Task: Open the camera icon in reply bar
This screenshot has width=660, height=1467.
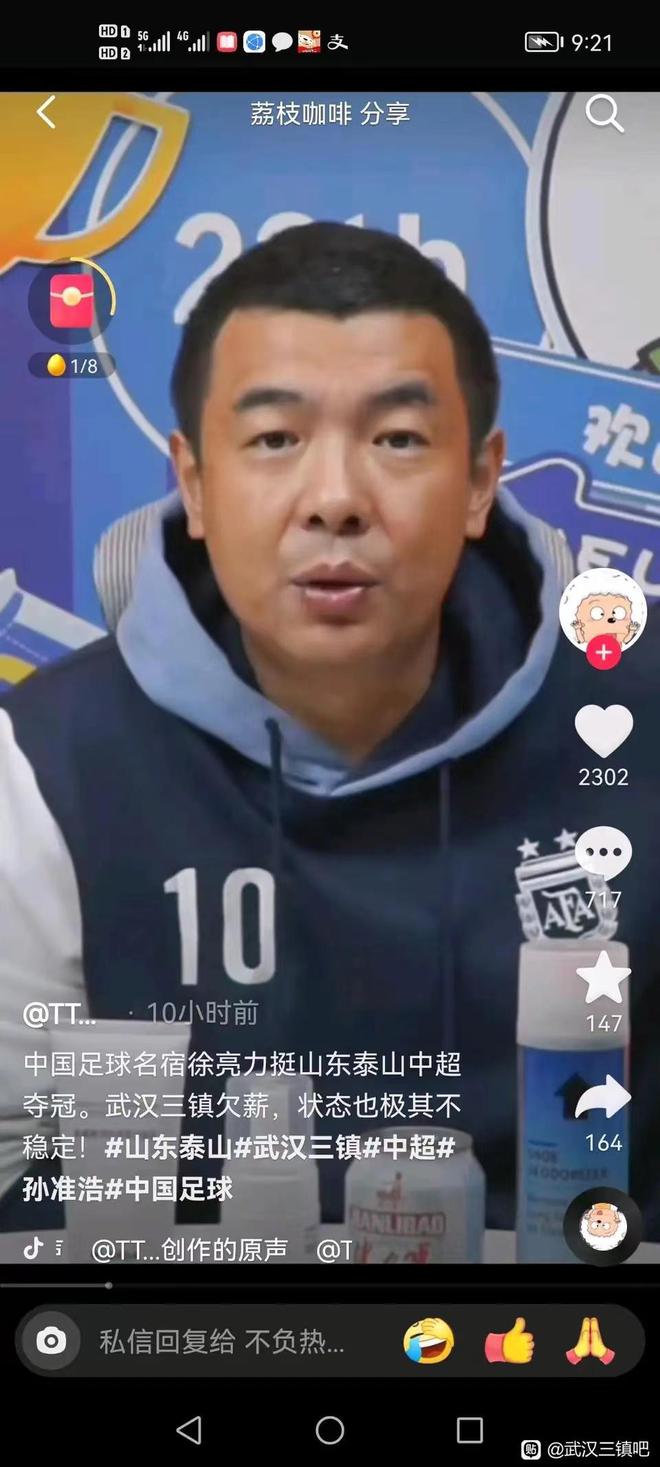Action: [x=51, y=1341]
